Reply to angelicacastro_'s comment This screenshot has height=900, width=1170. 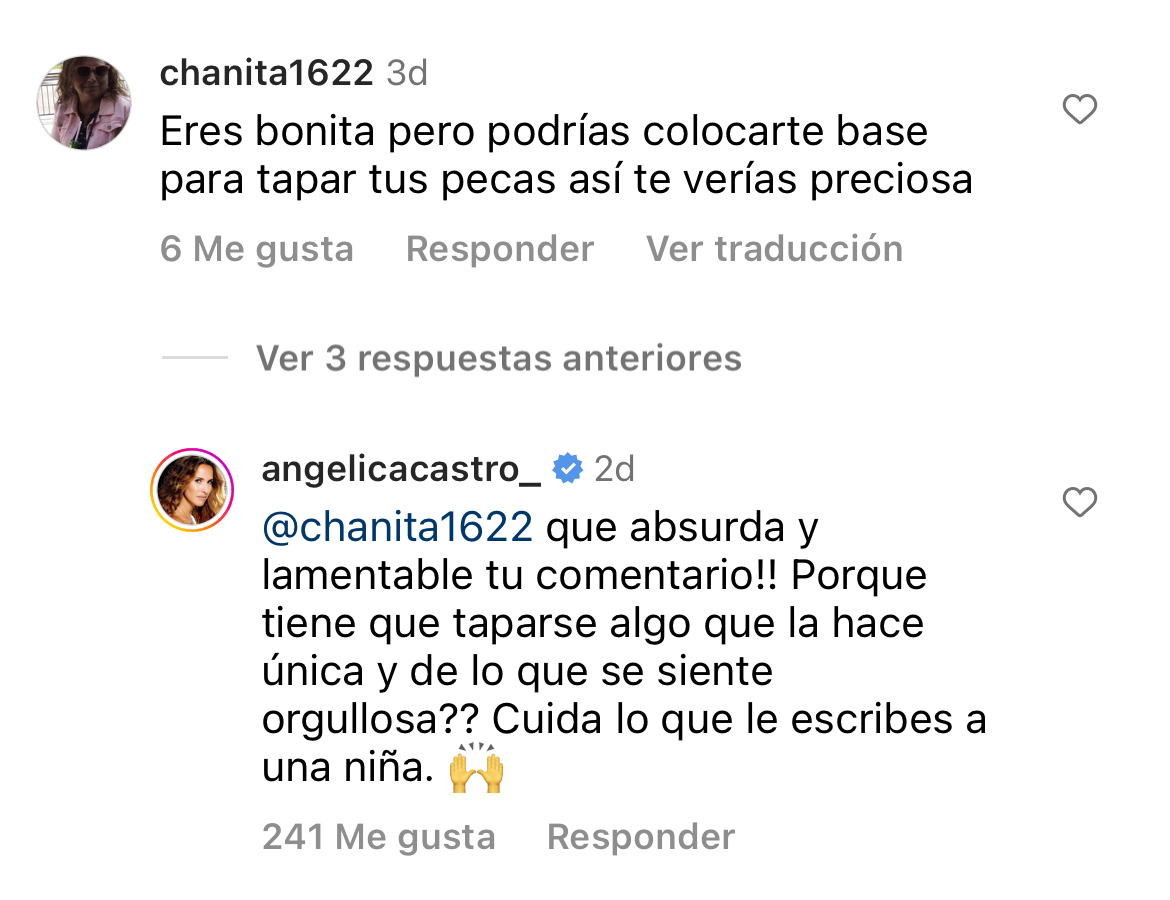tap(640, 837)
